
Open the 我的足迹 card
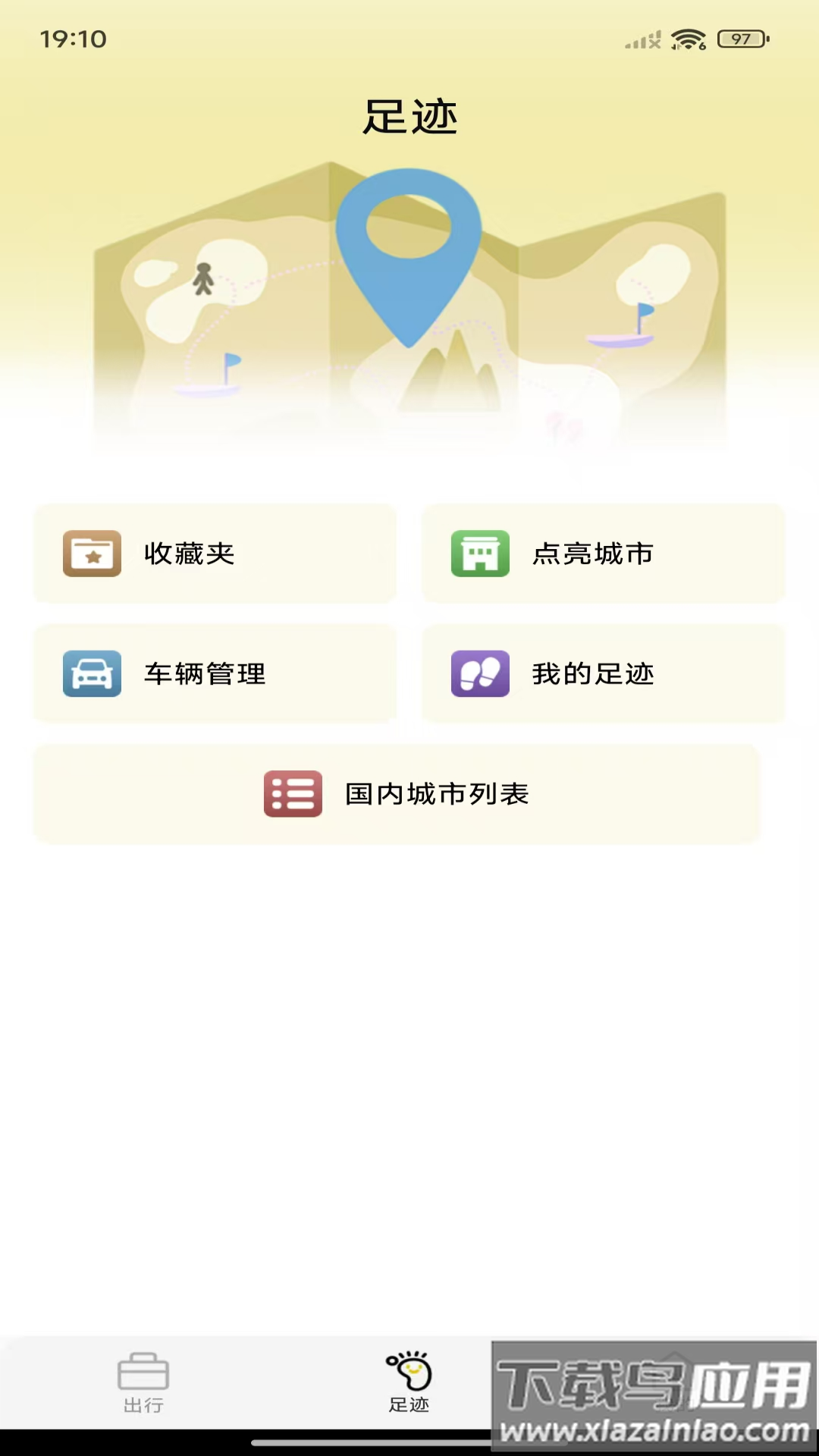click(x=604, y=674)
